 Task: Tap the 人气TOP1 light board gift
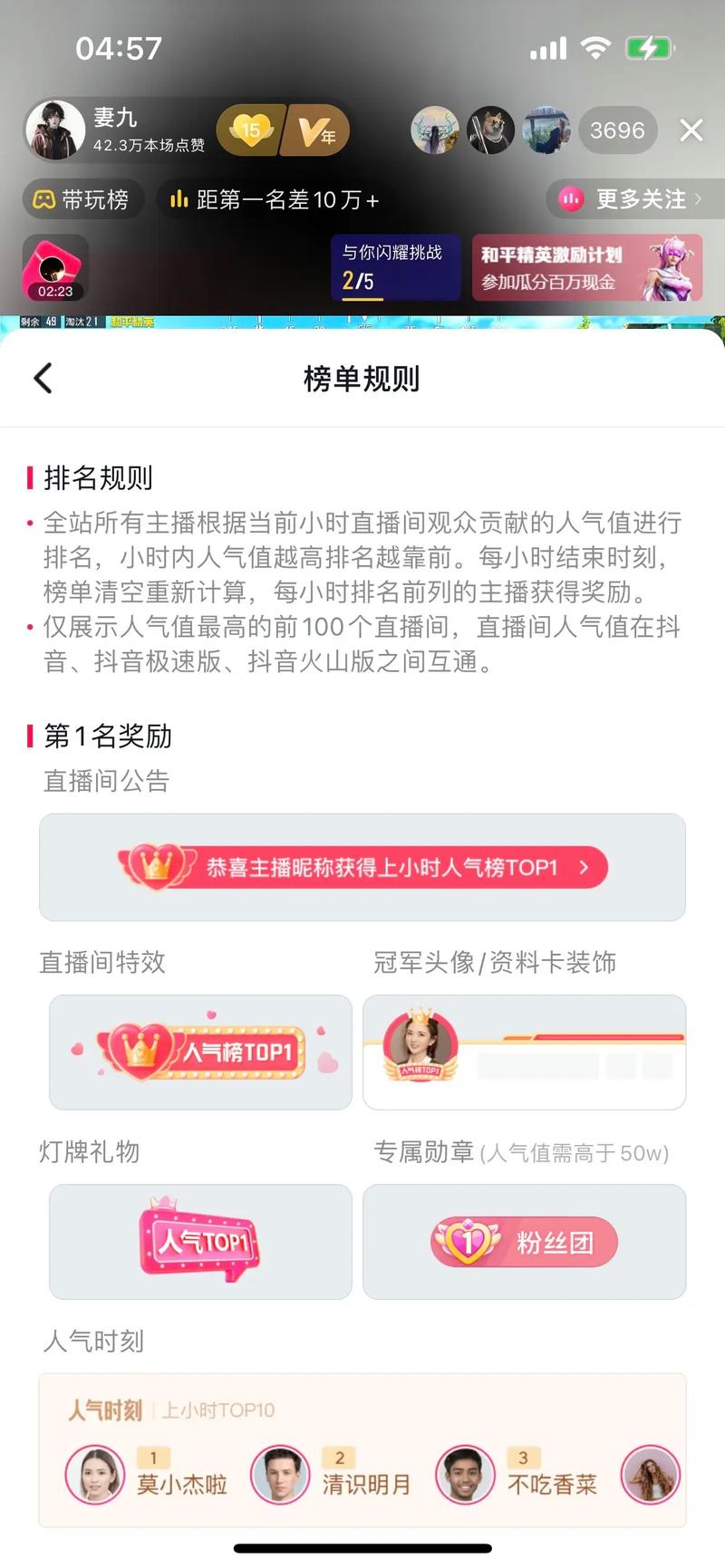(x=199, y=1242)
